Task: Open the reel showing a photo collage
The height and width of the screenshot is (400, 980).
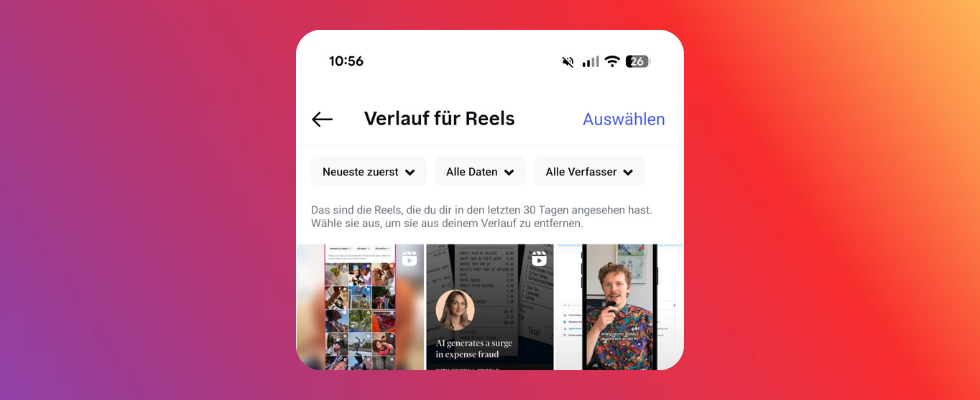Action: click(x=360, y=307)
